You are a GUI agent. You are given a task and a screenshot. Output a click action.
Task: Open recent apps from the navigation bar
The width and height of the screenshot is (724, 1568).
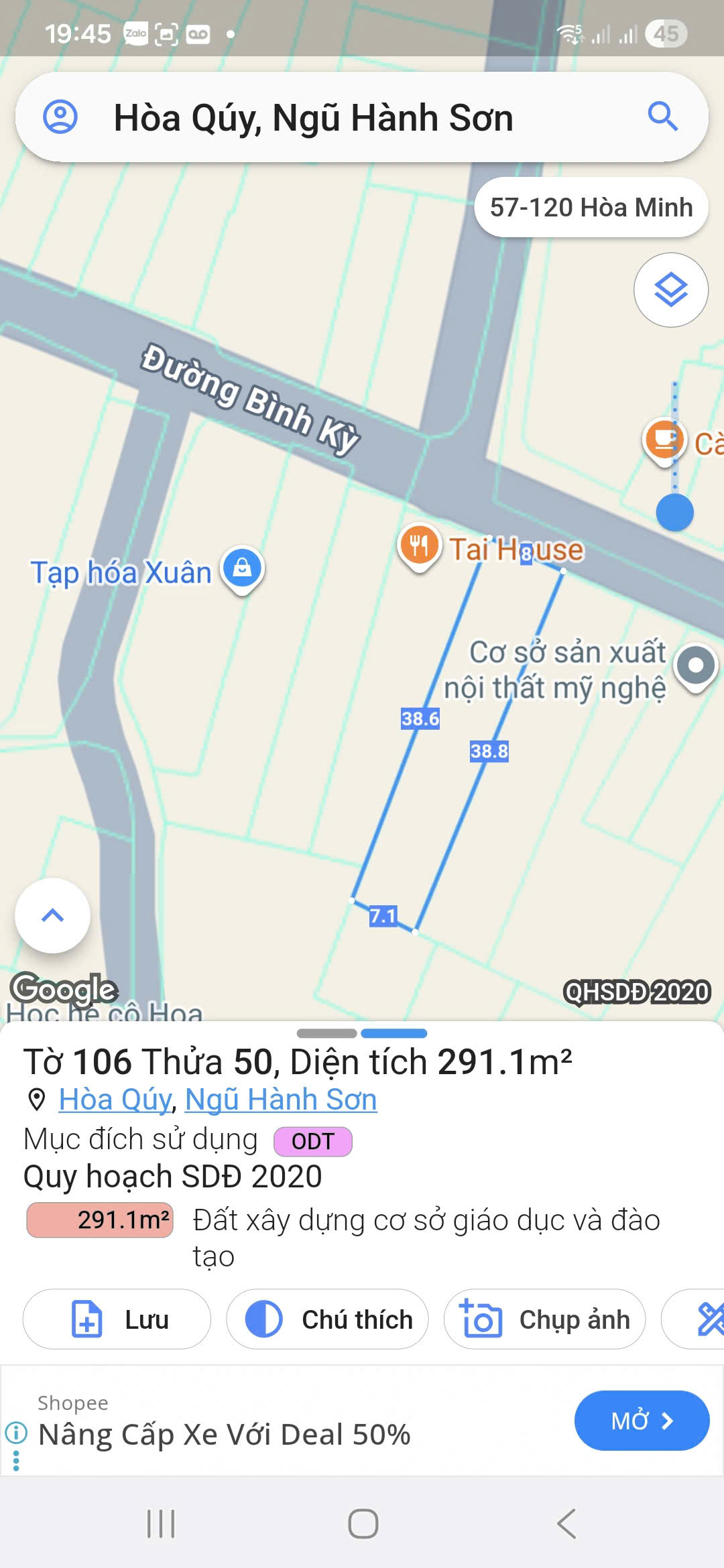(x=161, y=1524)
